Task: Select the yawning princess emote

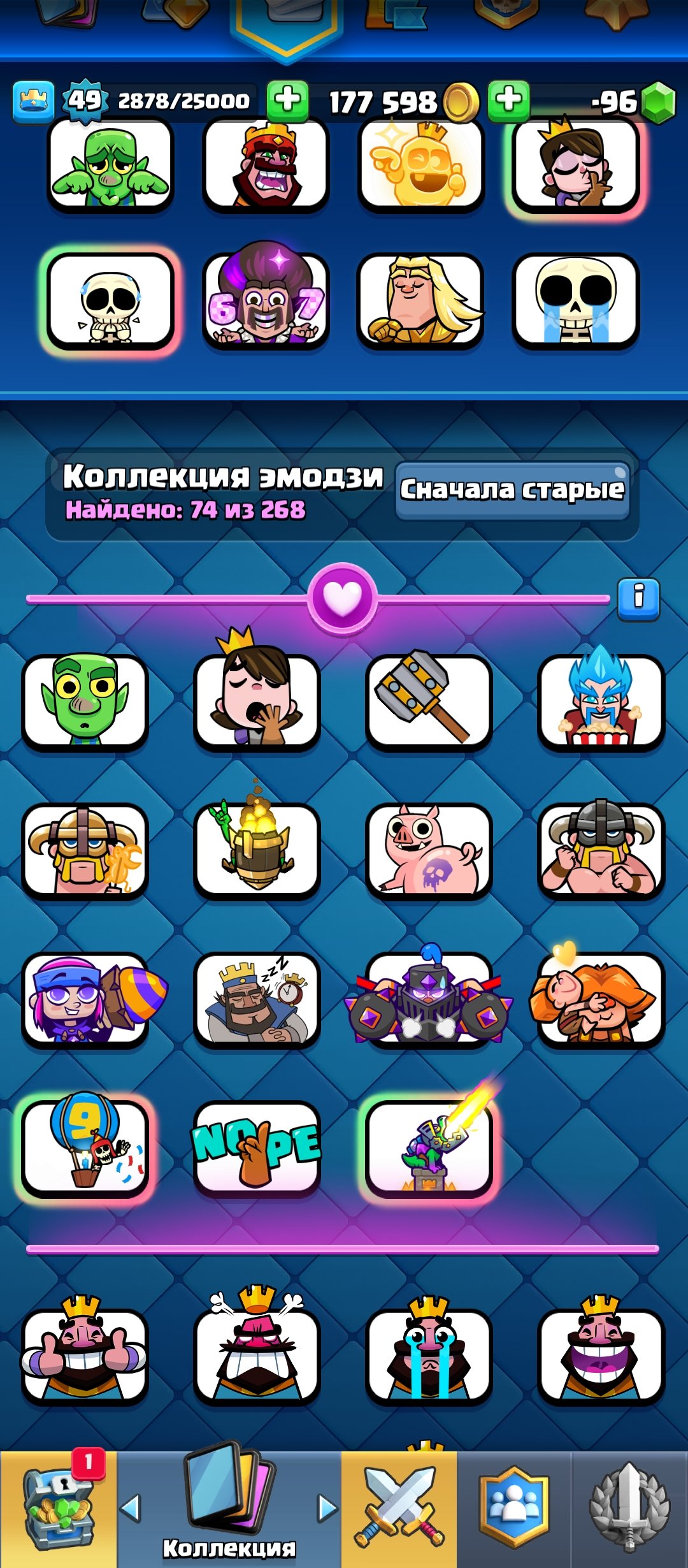Action: tap(257, 701)
